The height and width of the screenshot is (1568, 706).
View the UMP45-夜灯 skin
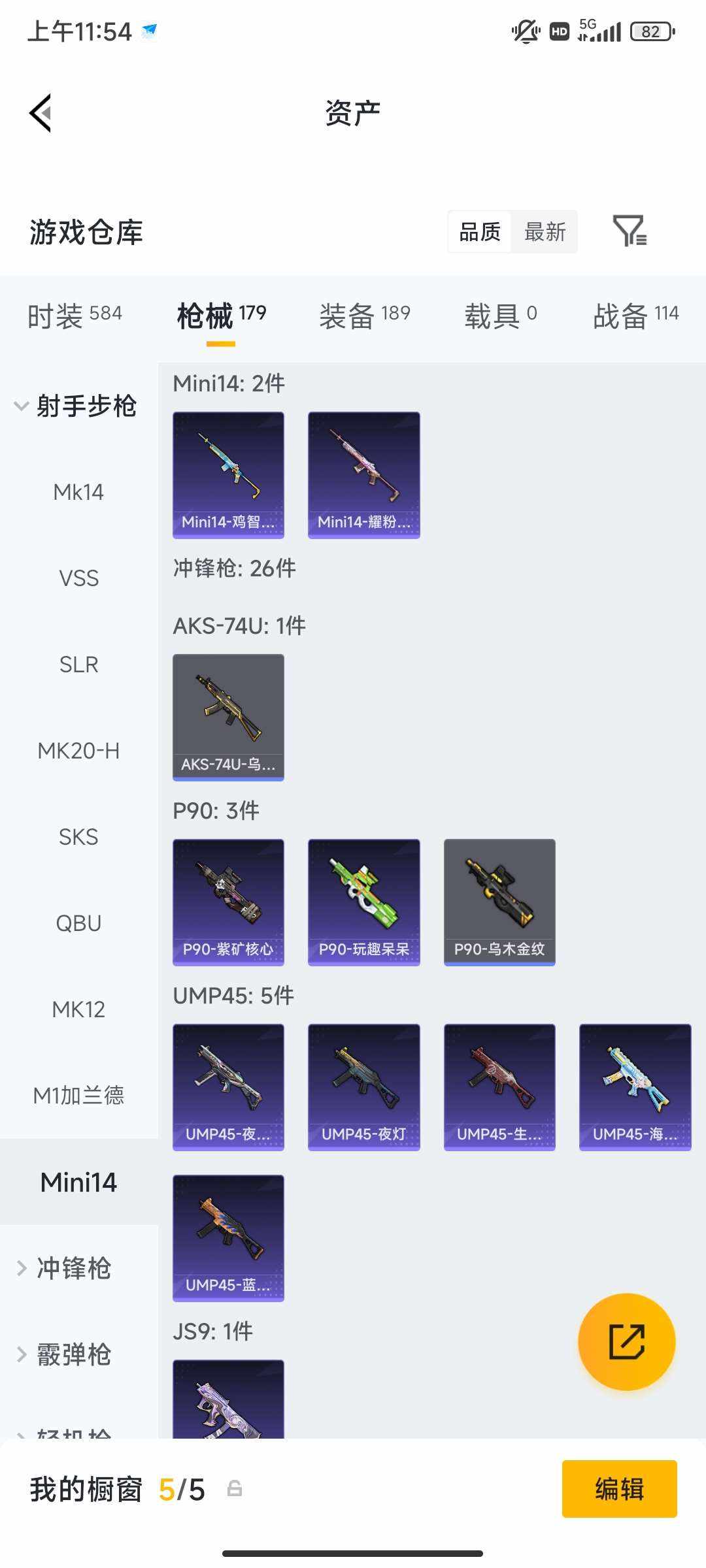[x=363, y=1087]
